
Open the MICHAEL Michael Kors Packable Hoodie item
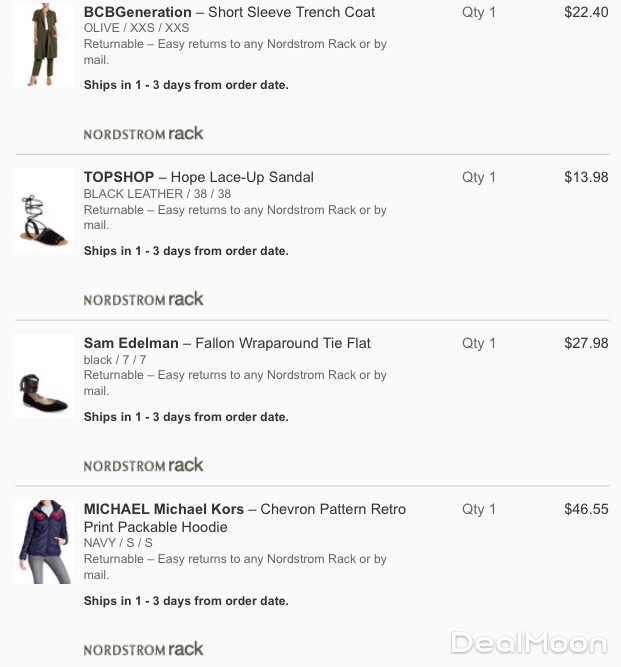[x=244, y=517]
